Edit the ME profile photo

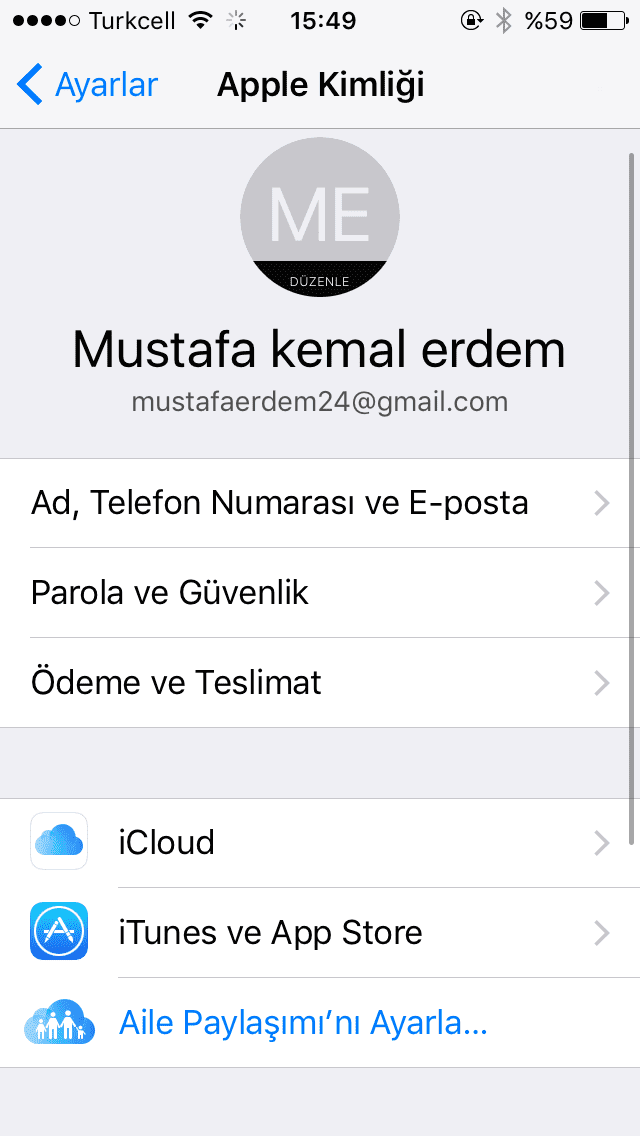320,217
